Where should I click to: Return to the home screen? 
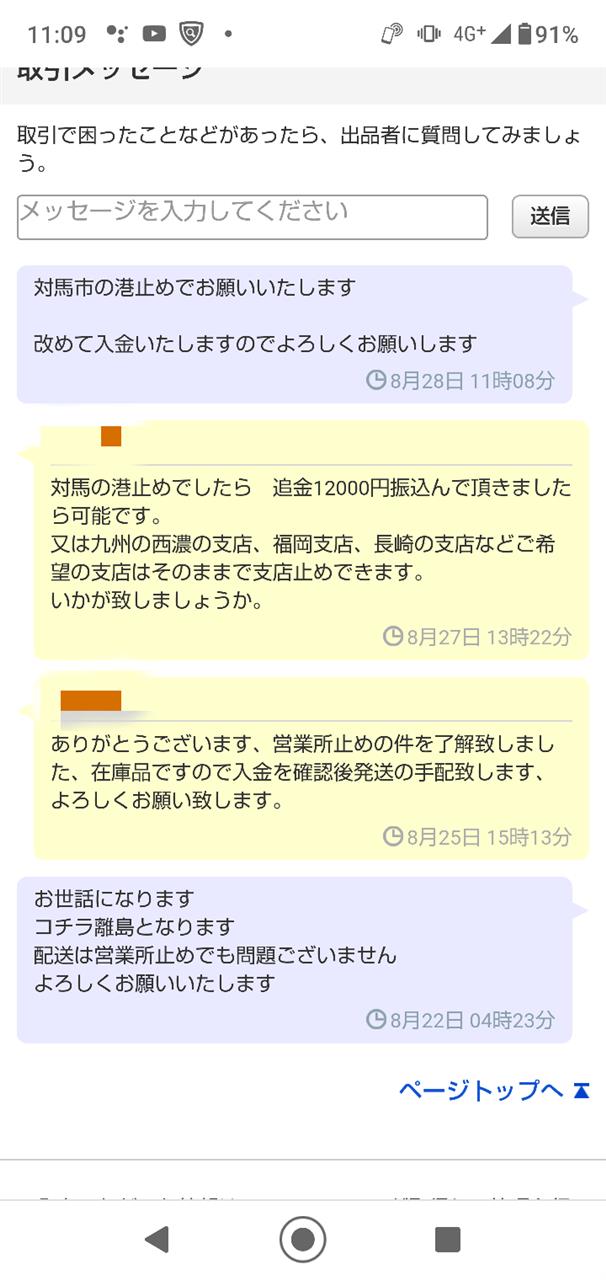302,1240
